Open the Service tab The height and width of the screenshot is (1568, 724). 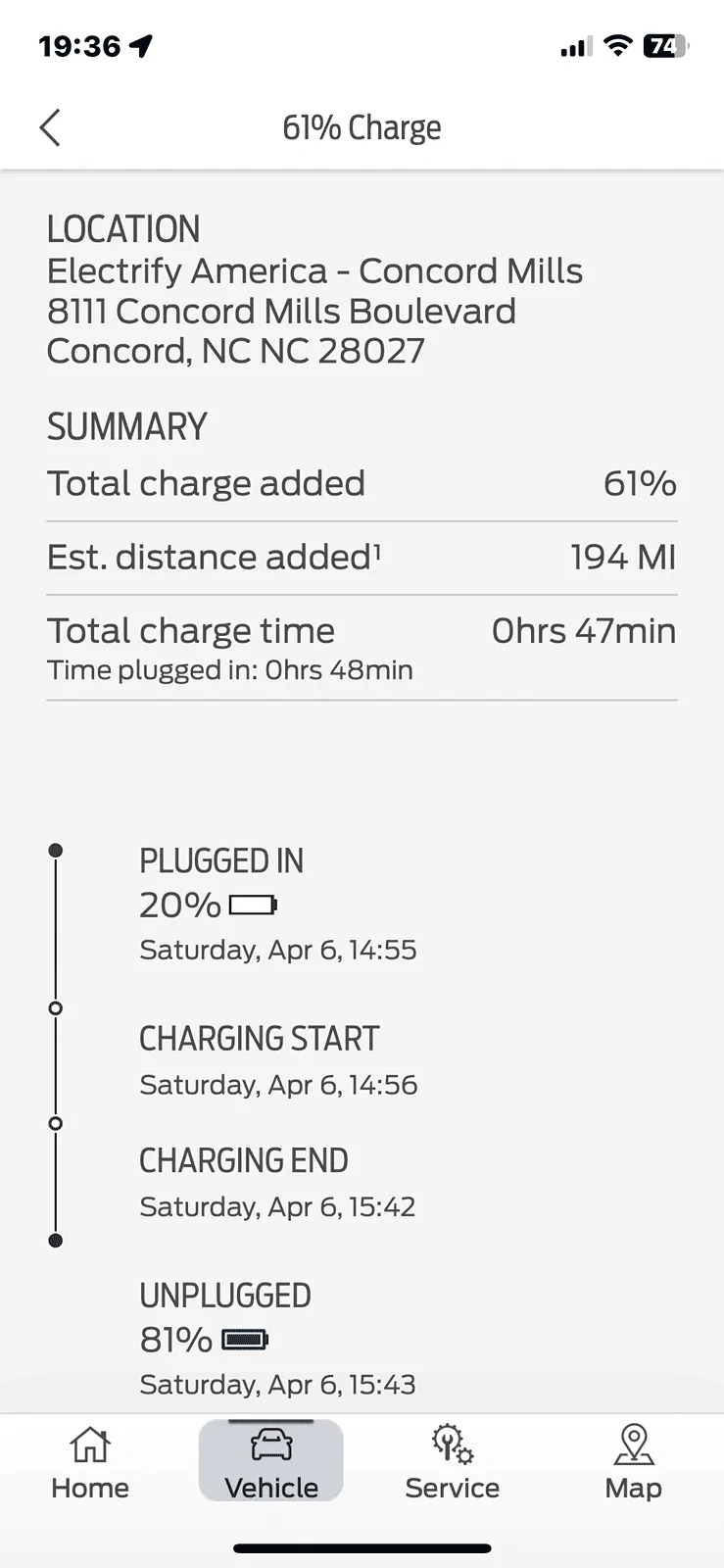(x=452, y=1462)
